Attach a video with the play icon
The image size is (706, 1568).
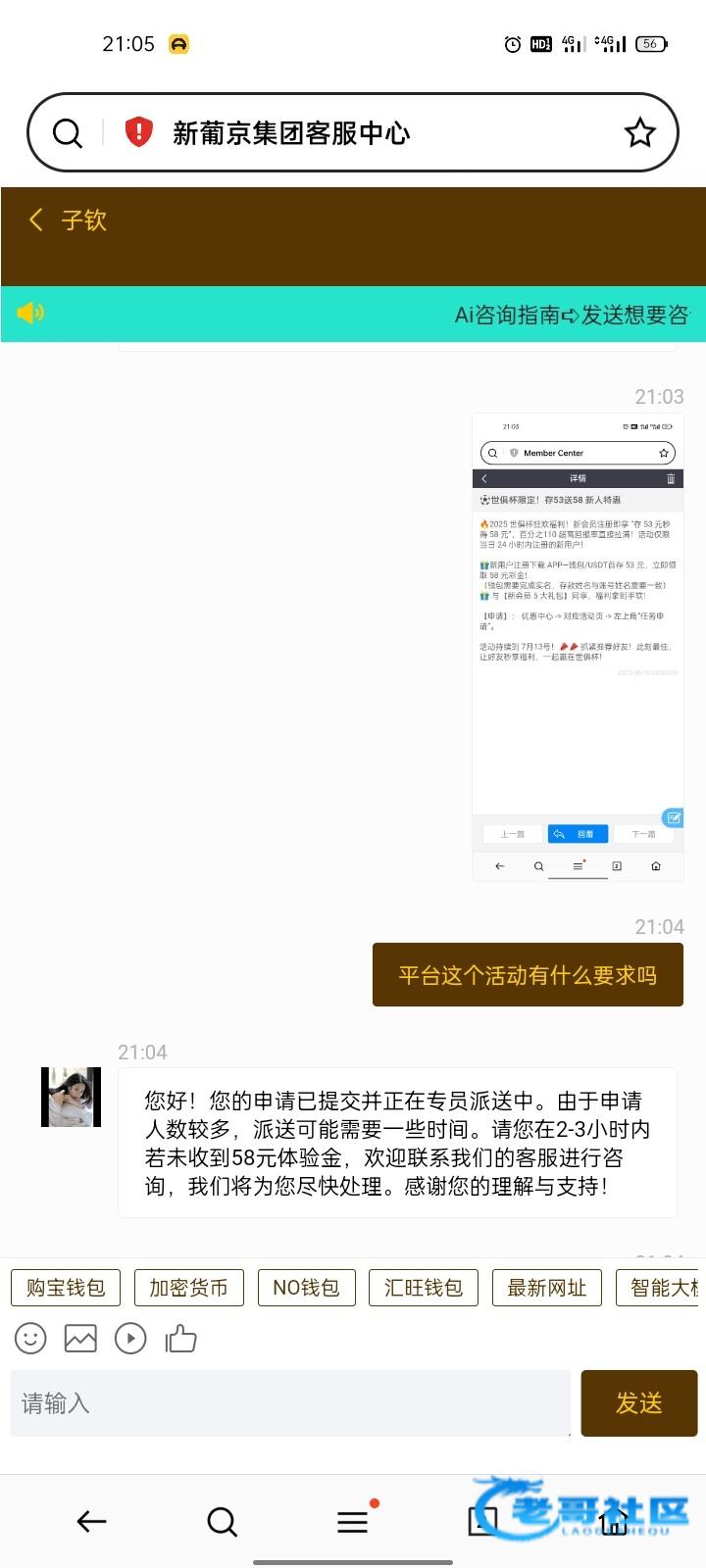click(x=130, y=1339)
